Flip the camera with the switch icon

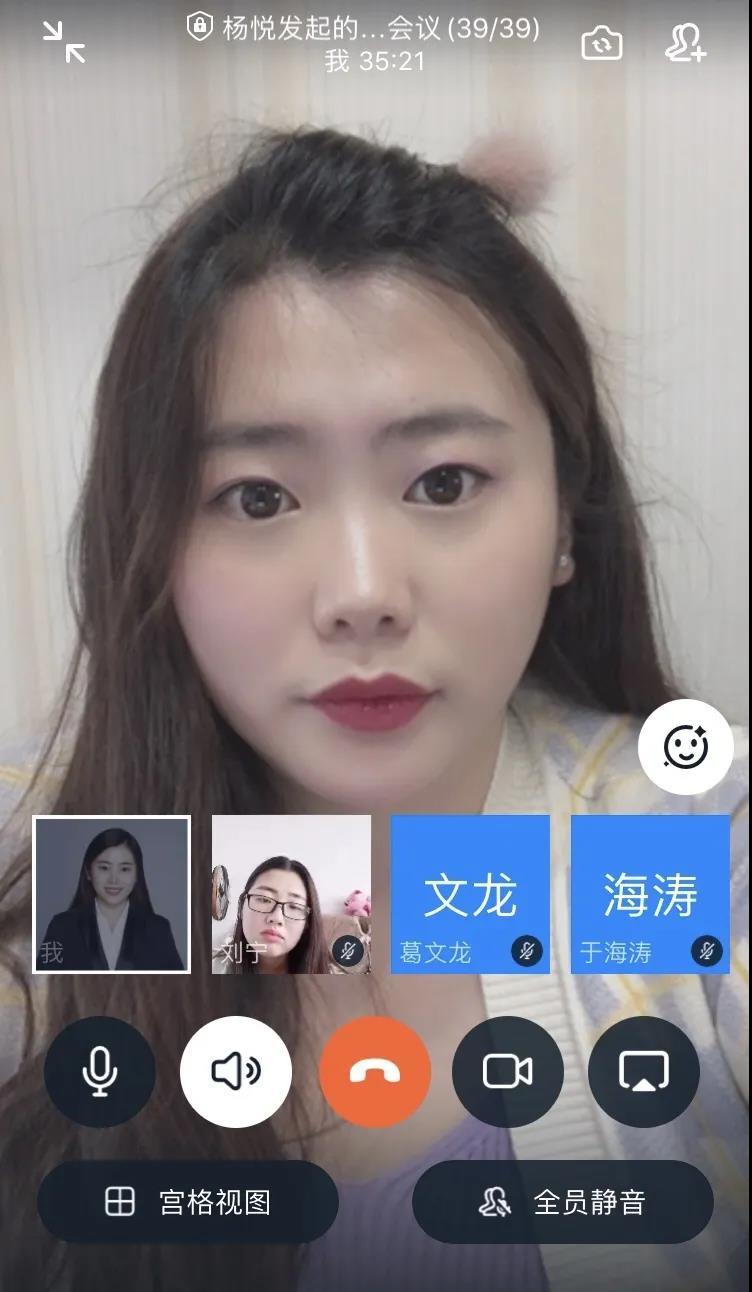602,44
